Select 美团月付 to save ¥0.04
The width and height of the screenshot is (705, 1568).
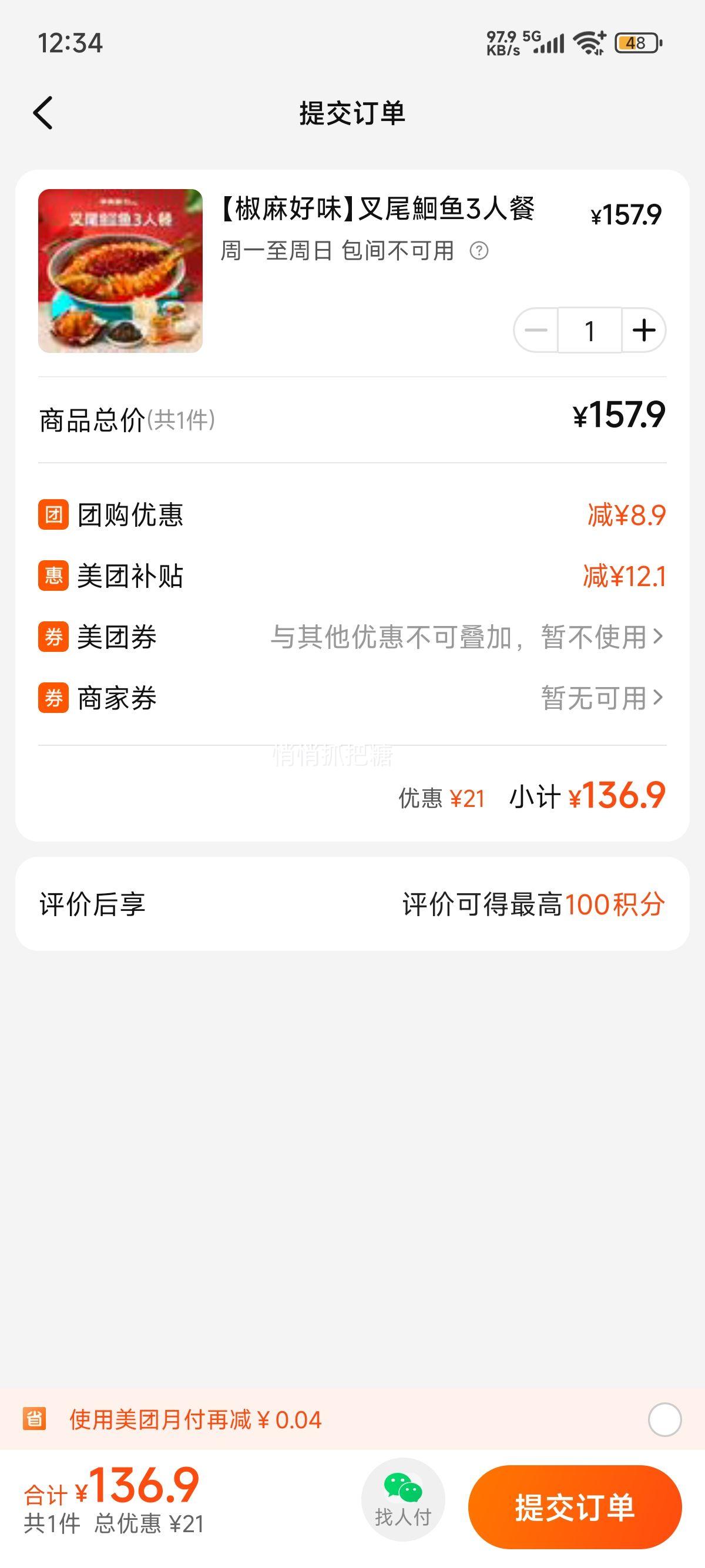coord(664,1419)
